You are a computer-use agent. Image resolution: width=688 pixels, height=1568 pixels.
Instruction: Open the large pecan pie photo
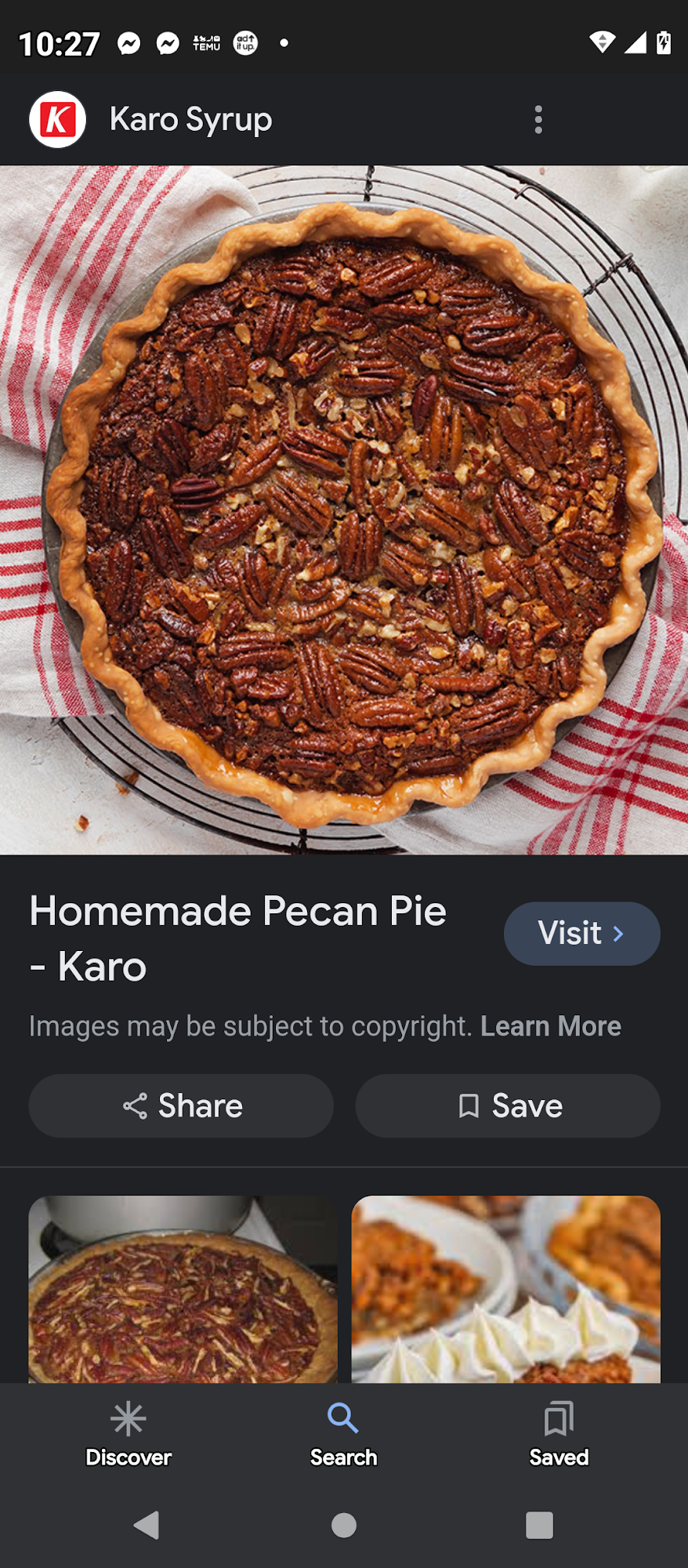coord(344,510)
